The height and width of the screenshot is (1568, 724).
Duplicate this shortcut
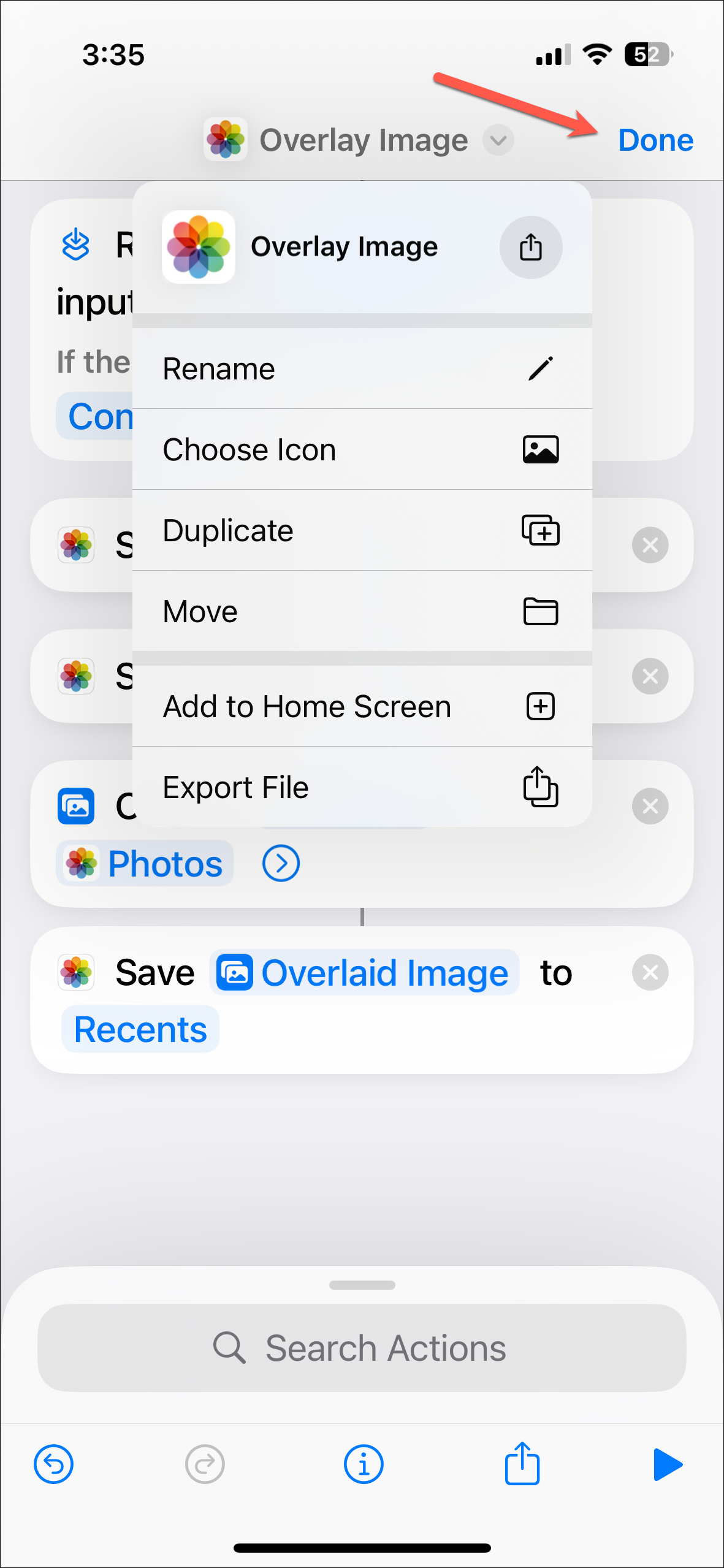[362, 531]
